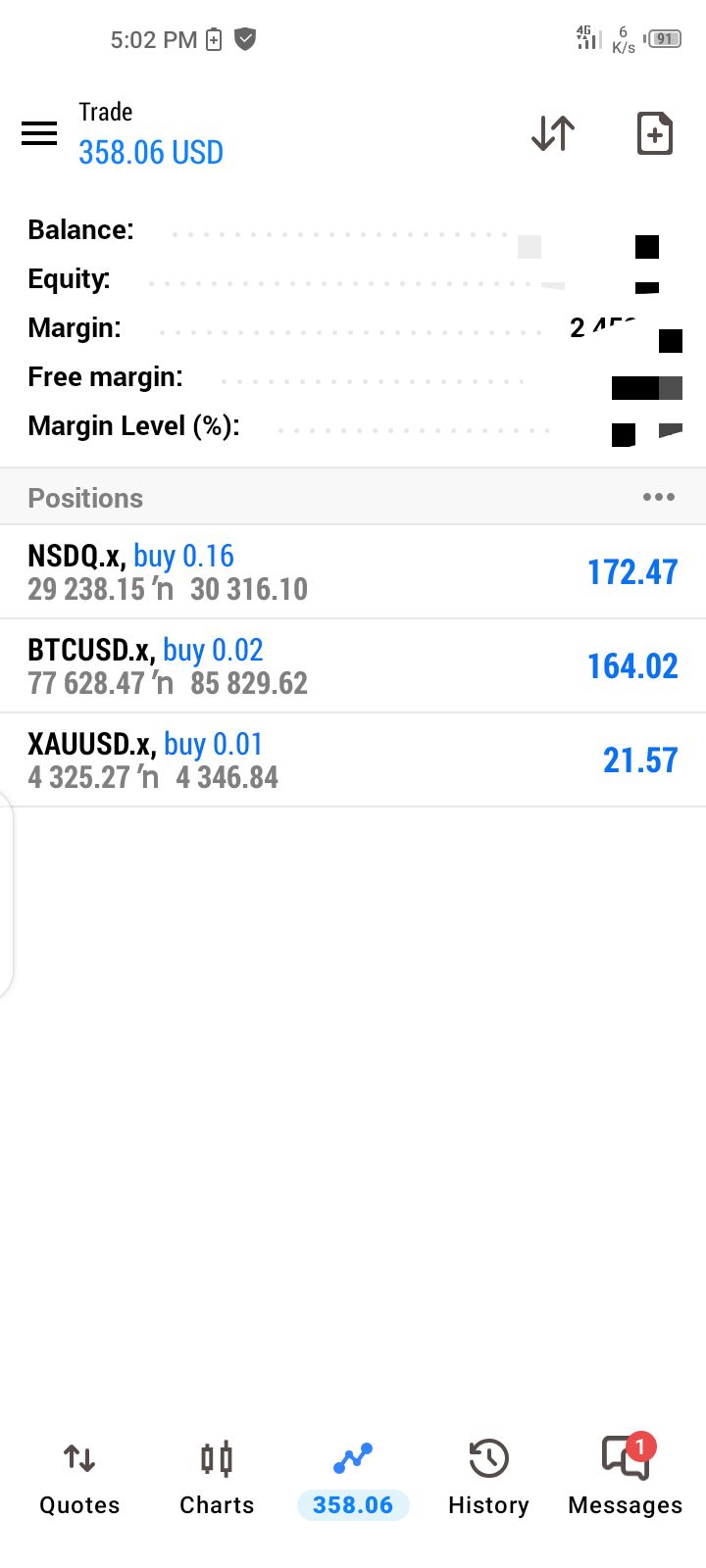Expand the BTCUSD.x buy 0.02 position

pyautogui.click(x=353, y=666)
